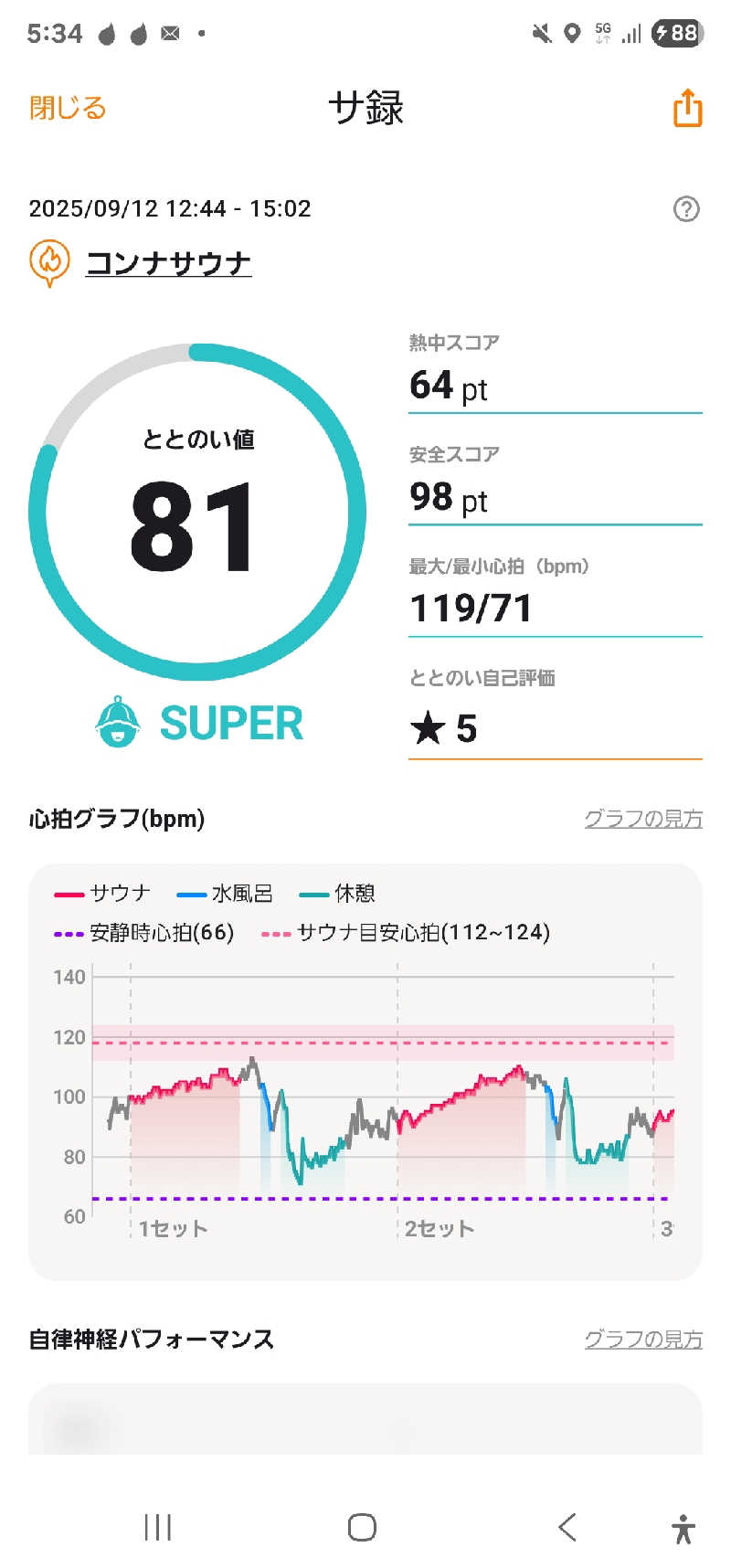This screenshot has height=1568, width=731.
Task: Tap the share icon
Action: (x=685, y=109)
